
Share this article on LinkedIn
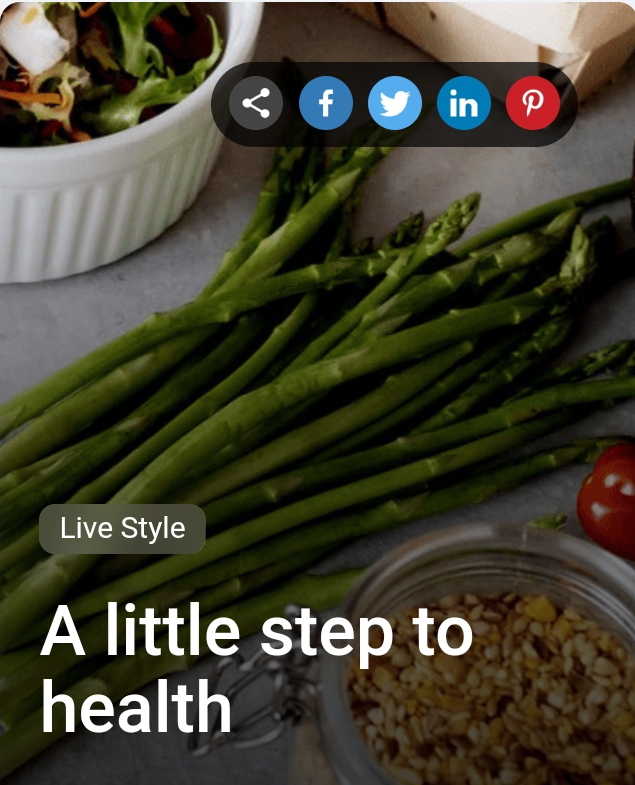click(x=463, y=103)
